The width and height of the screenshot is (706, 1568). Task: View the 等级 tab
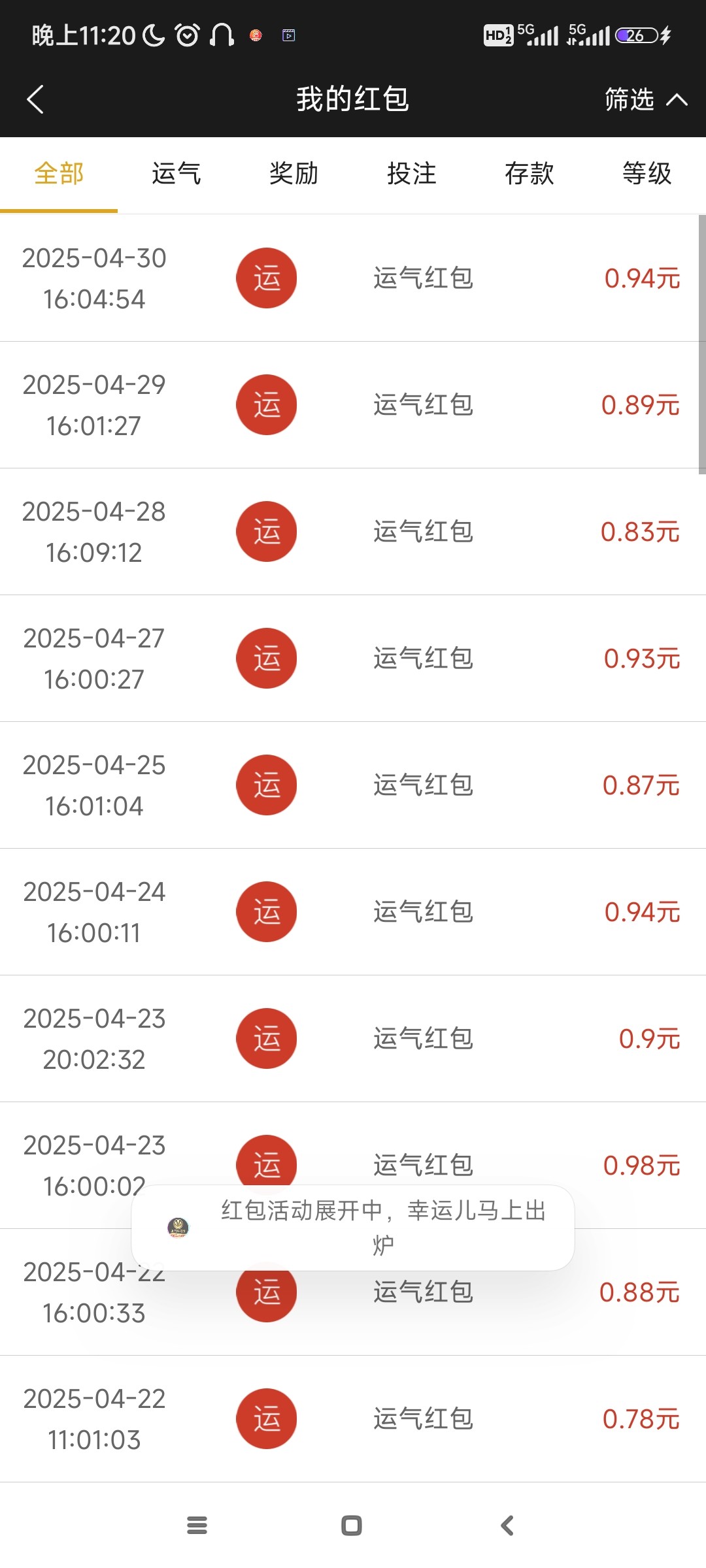647,174
